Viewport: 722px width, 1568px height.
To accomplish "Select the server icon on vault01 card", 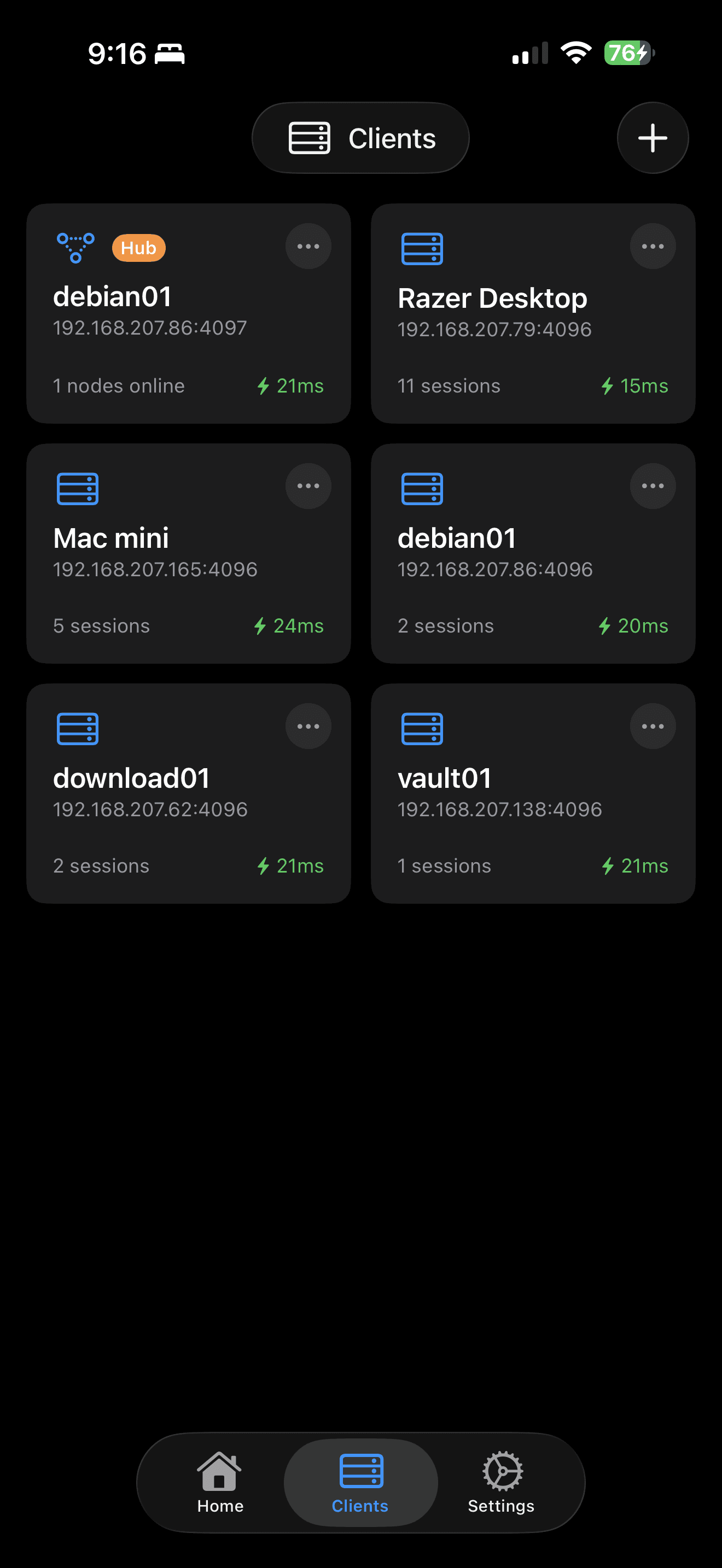I will (x=421, y=728).
